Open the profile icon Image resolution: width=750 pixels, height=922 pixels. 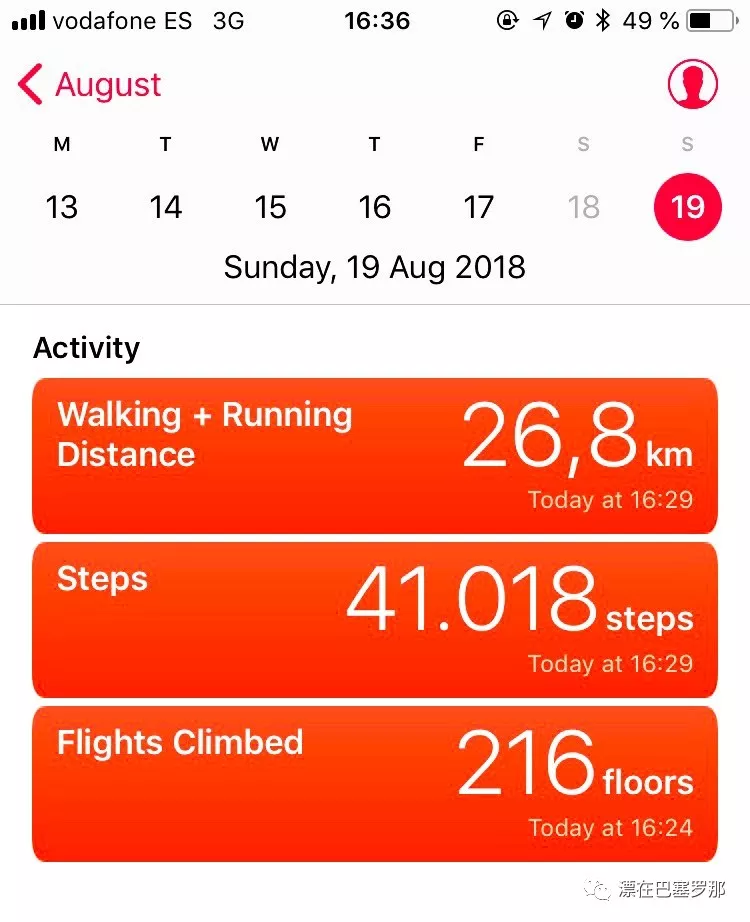(x=692, y=85)
